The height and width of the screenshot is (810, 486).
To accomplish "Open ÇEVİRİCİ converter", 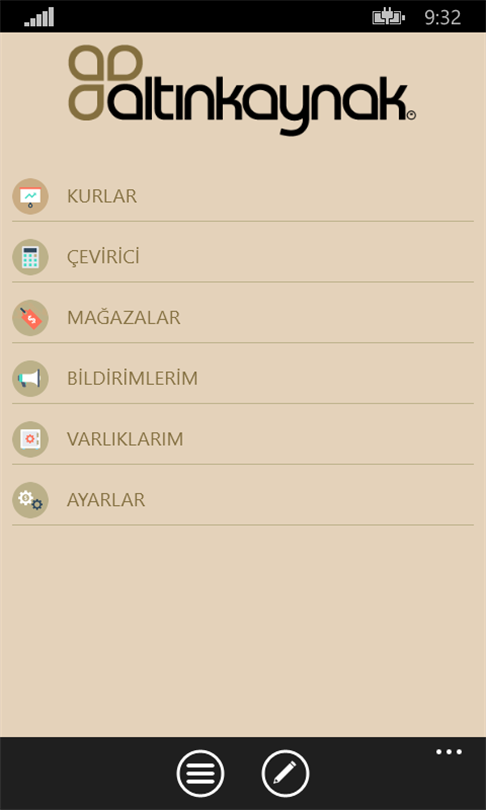I will tap(243, 257).
